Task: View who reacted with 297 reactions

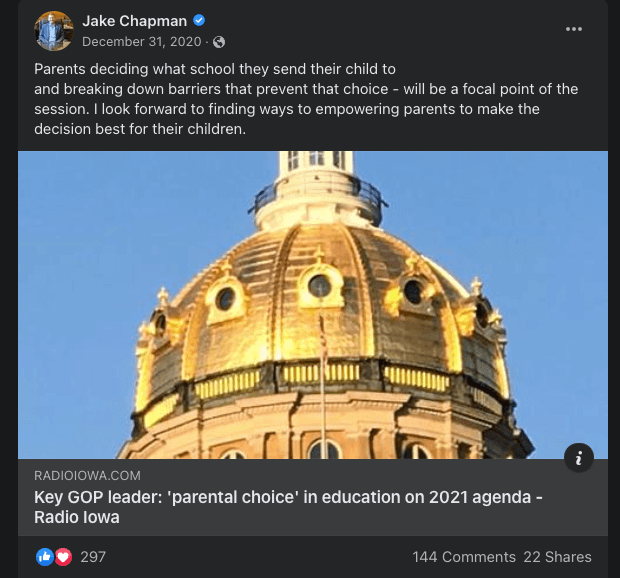Action: click(x=93, y=557)
